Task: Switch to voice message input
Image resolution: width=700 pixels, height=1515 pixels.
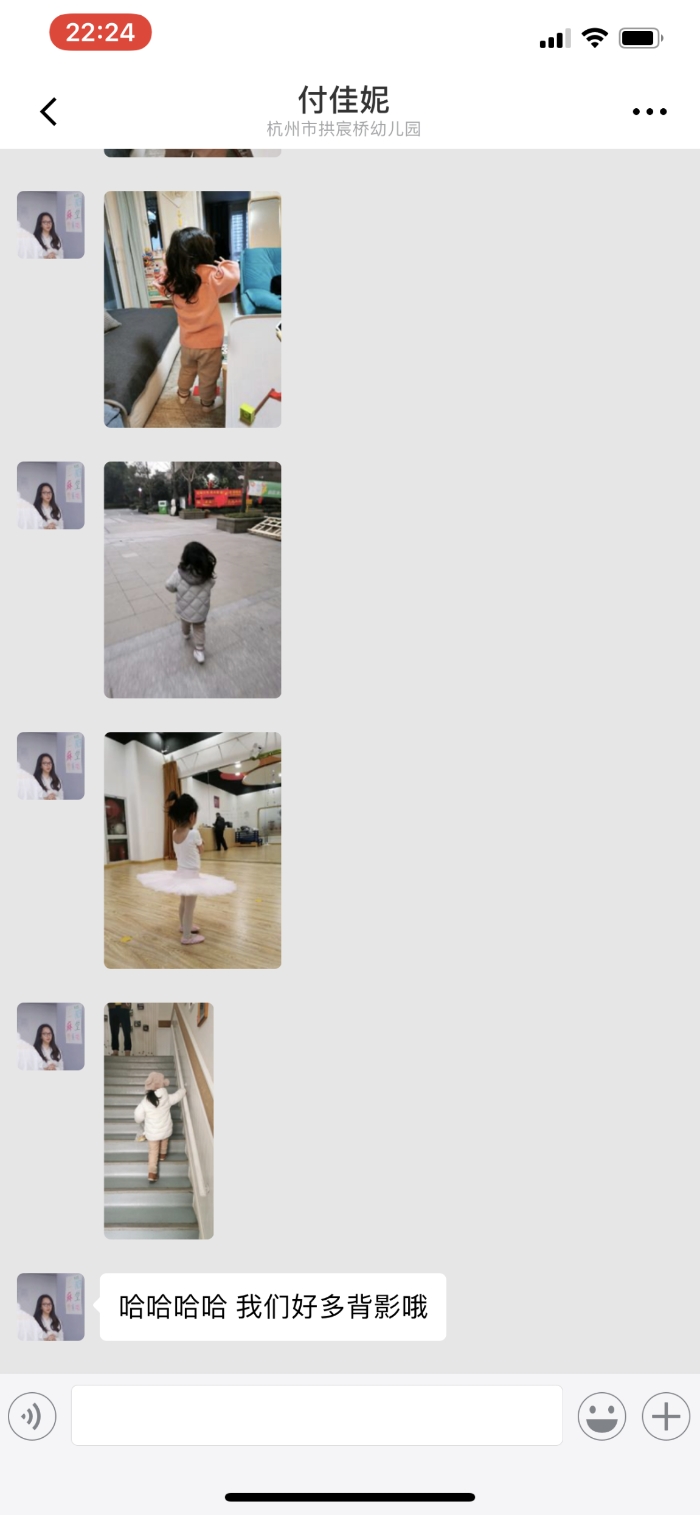Action: 32,1416
